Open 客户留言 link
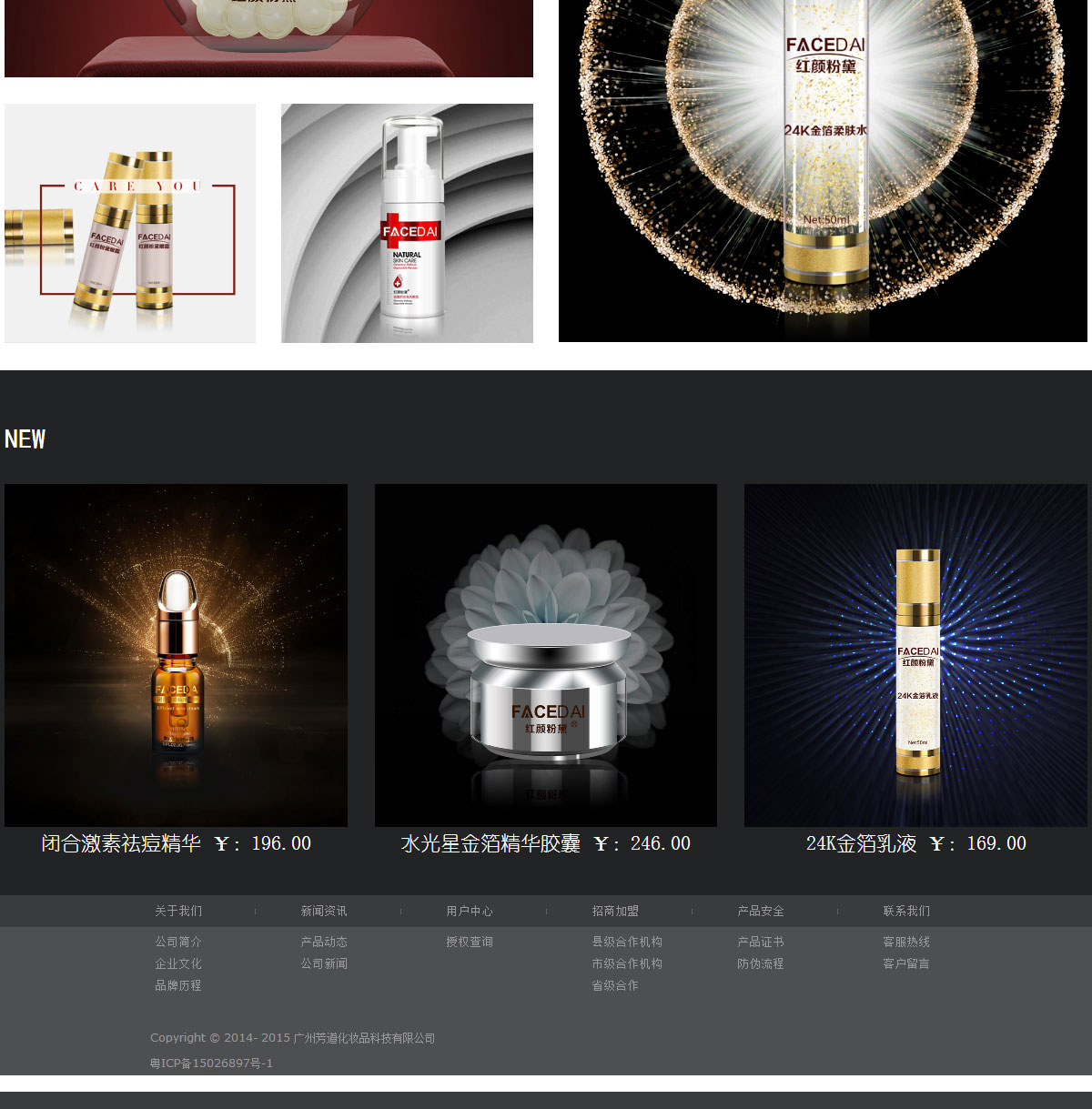The width and height of the screenshot is (1092, 1109). click(906, 963)
